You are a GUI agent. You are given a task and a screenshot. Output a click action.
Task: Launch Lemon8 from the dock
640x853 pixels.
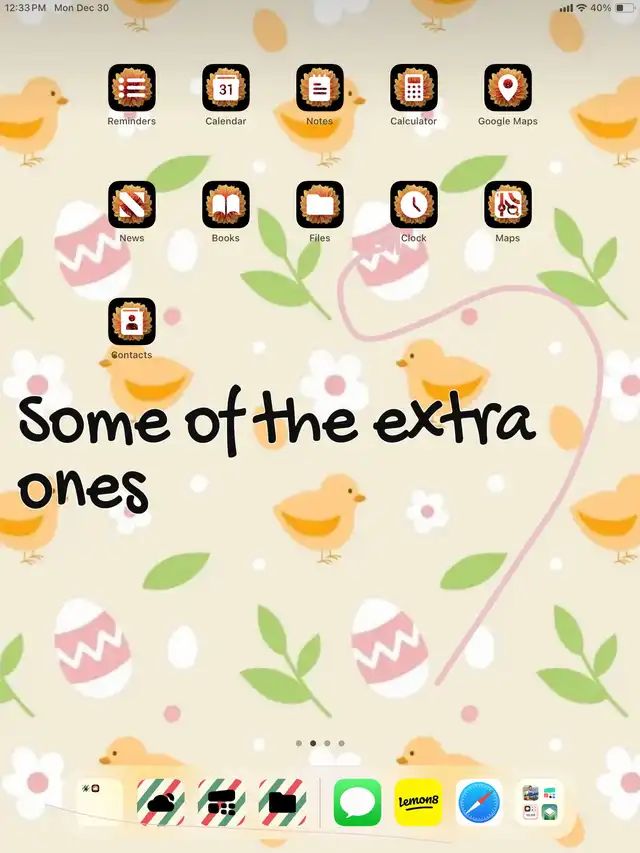tap(419, 802)
